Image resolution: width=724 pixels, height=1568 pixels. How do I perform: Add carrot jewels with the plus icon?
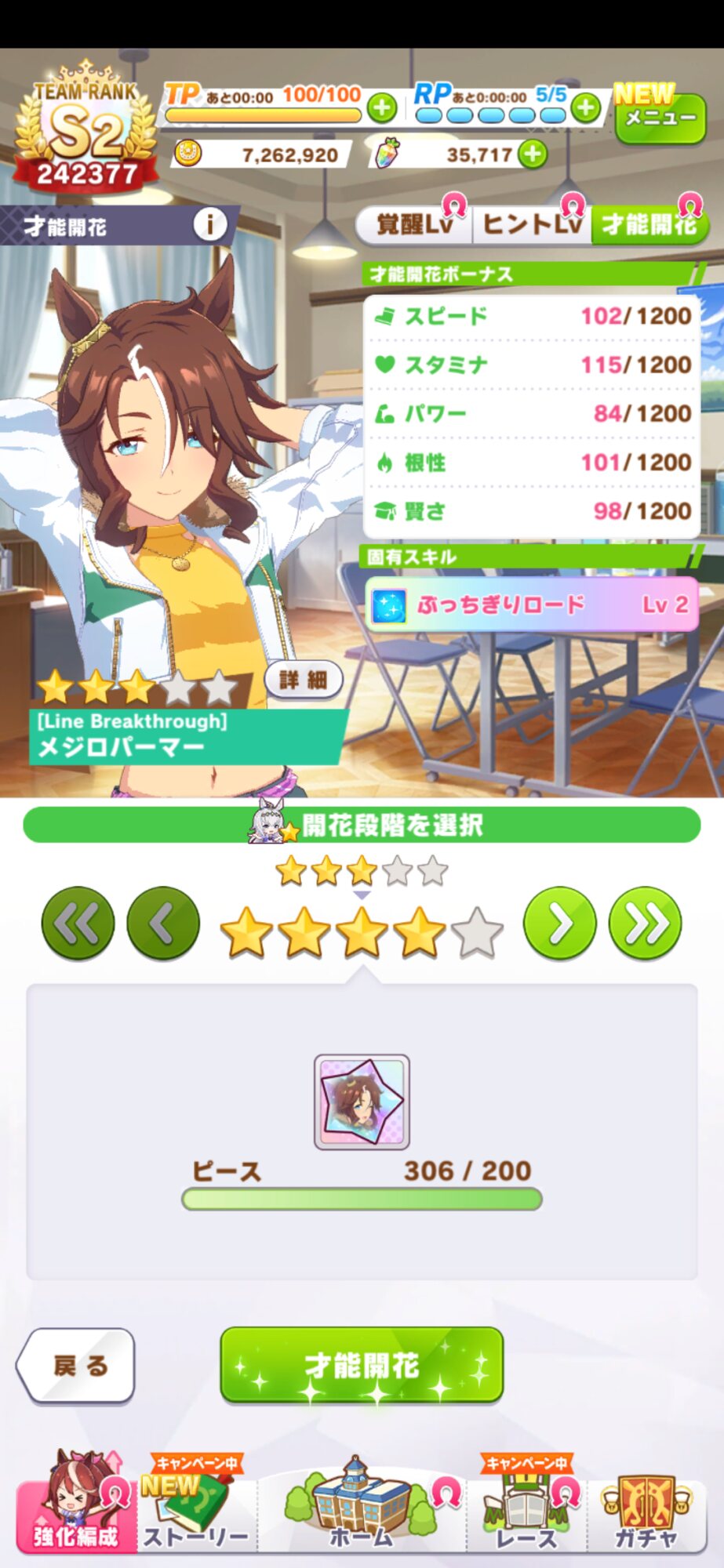pyautogui.click(x=533, y=154)
